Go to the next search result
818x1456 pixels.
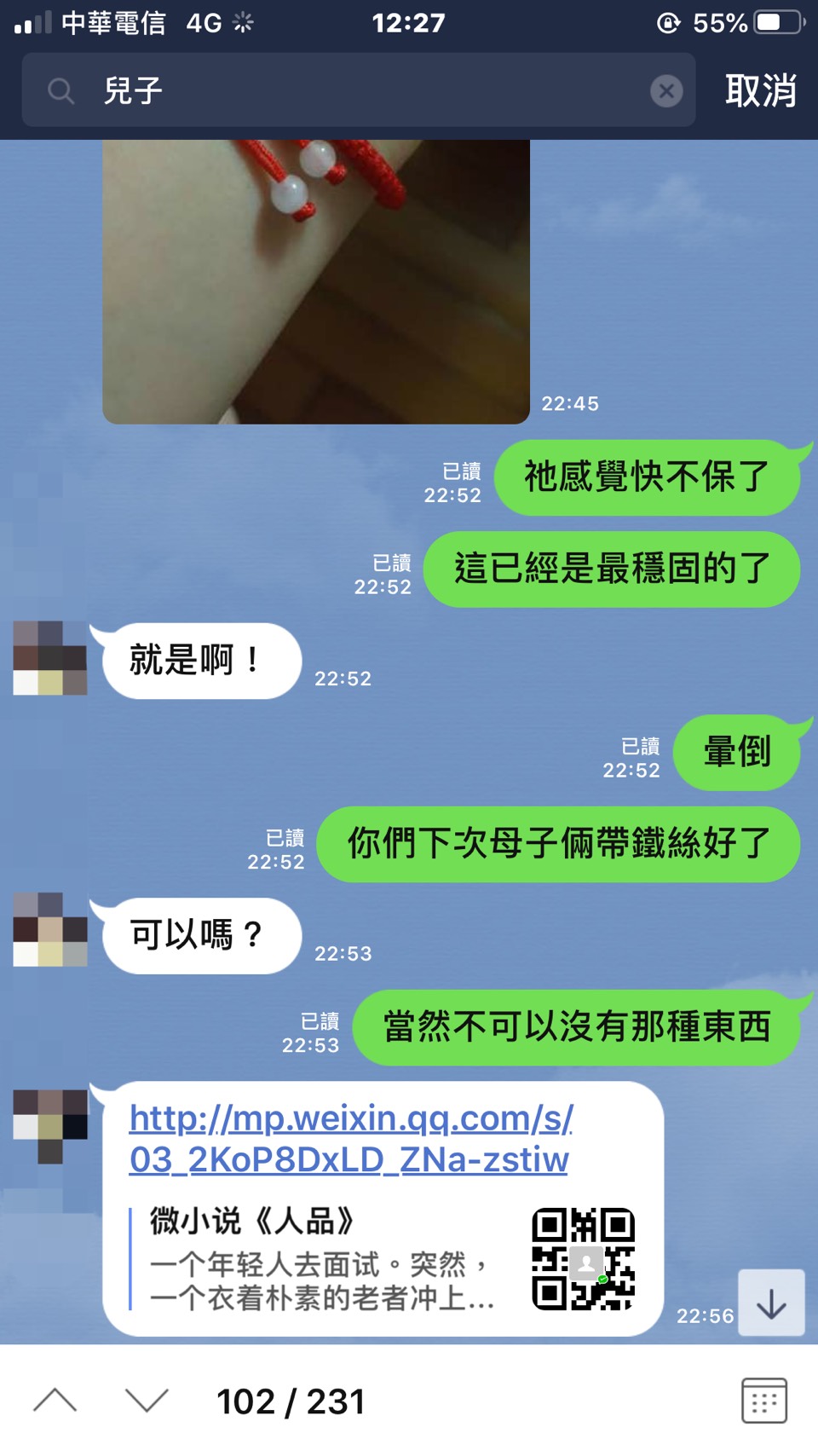pos(147,1401)
